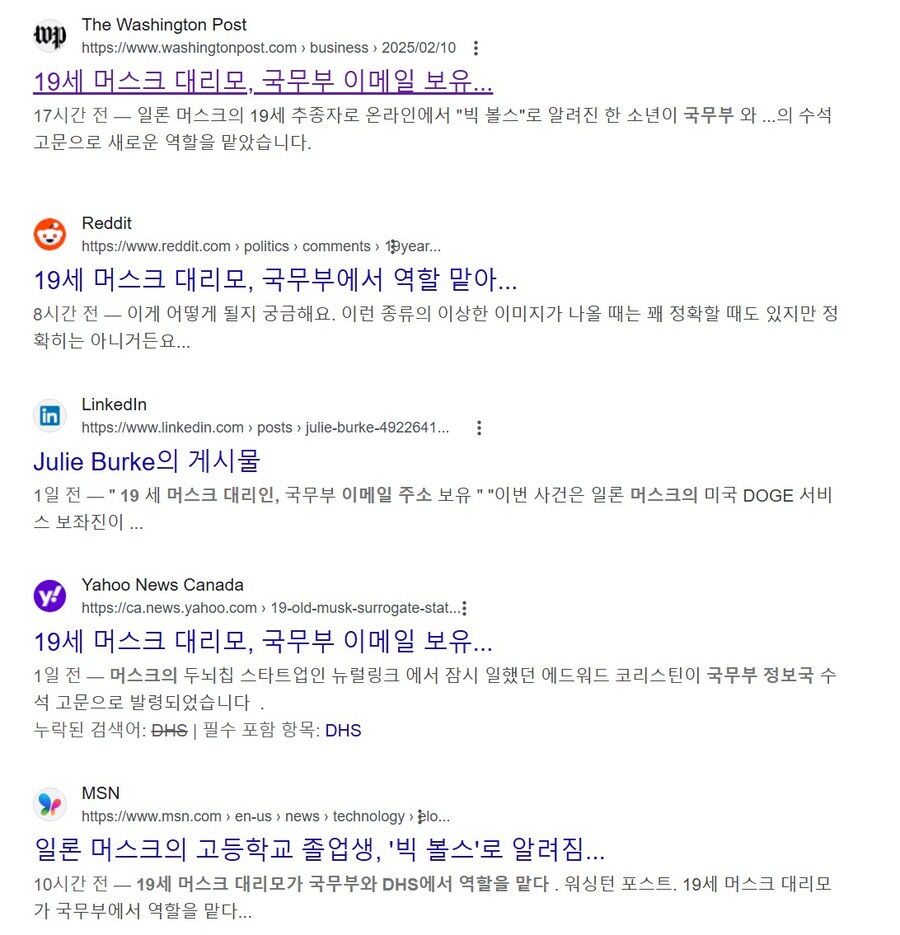Screen dimensions: 900x935
Task: Open the three-dot menu on Yahoo result
Action: click(x=466, y=607)
